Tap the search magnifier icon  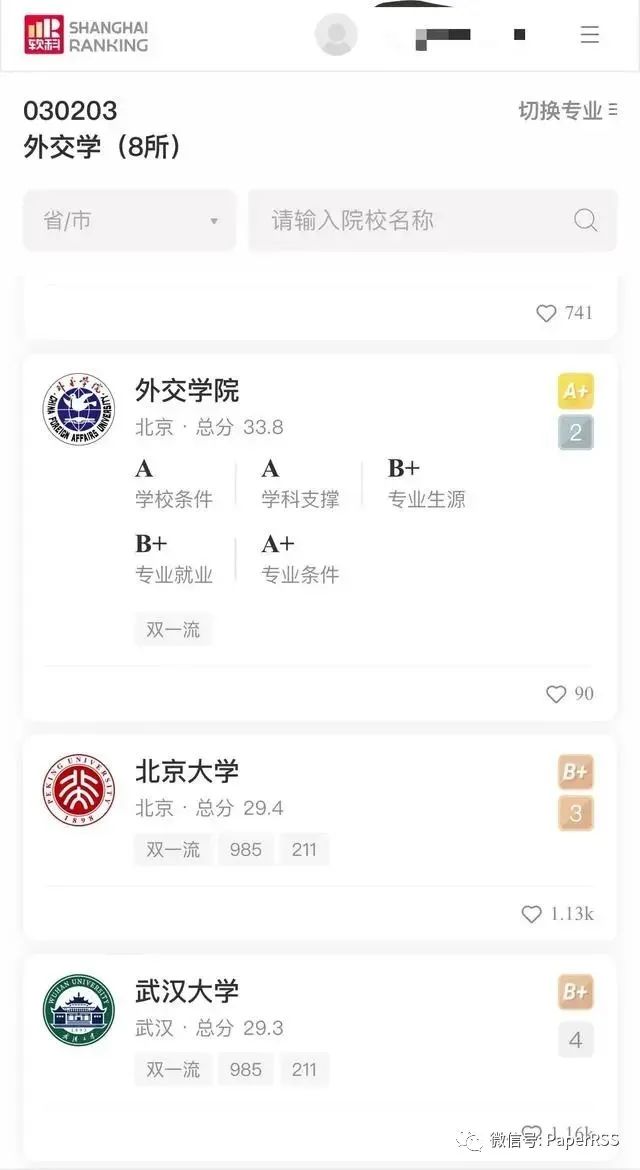(586, 220)
